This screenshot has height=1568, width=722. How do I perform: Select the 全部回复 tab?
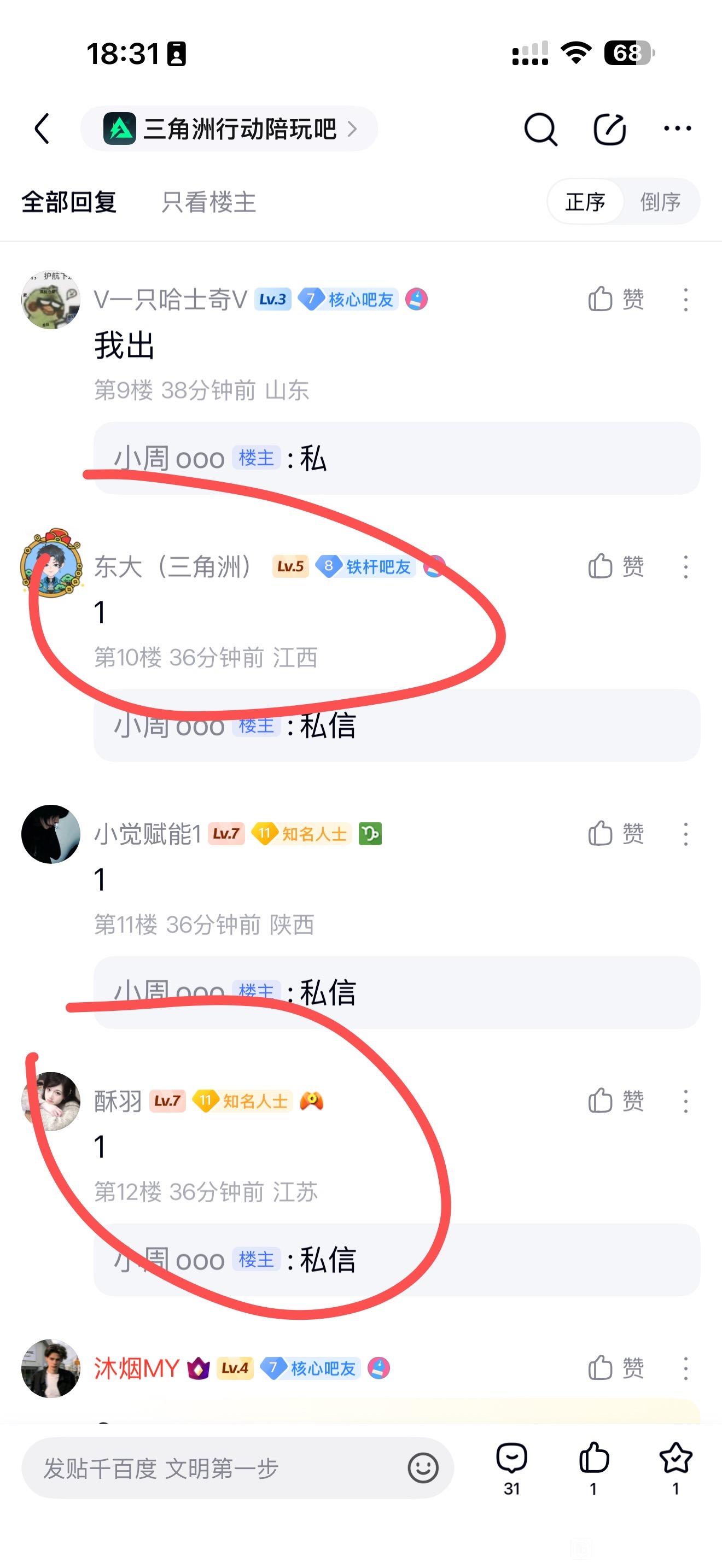[x=69, y=202]
